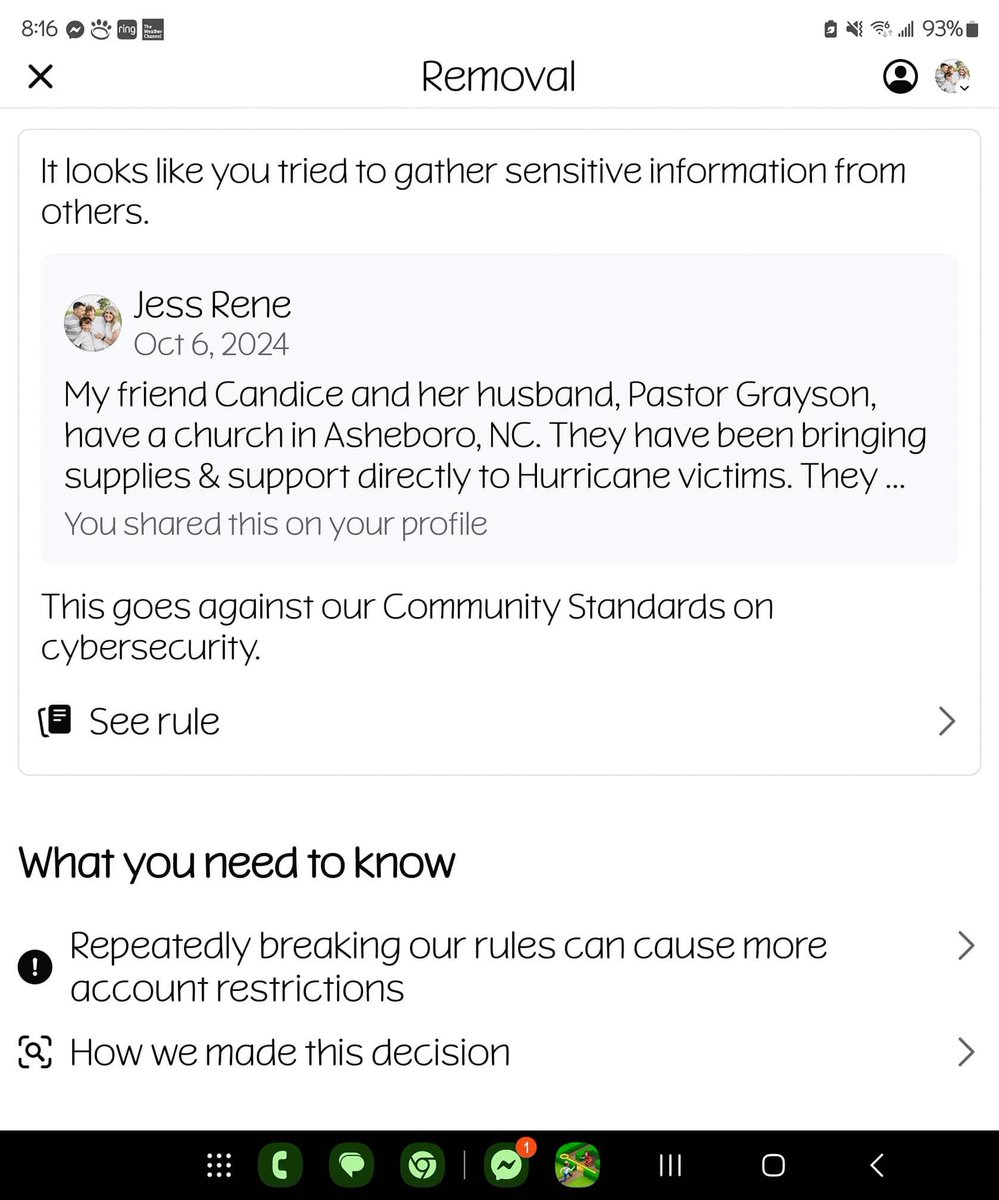
Task: Open Messenger from the taskbar
Action: (506, 1165)
